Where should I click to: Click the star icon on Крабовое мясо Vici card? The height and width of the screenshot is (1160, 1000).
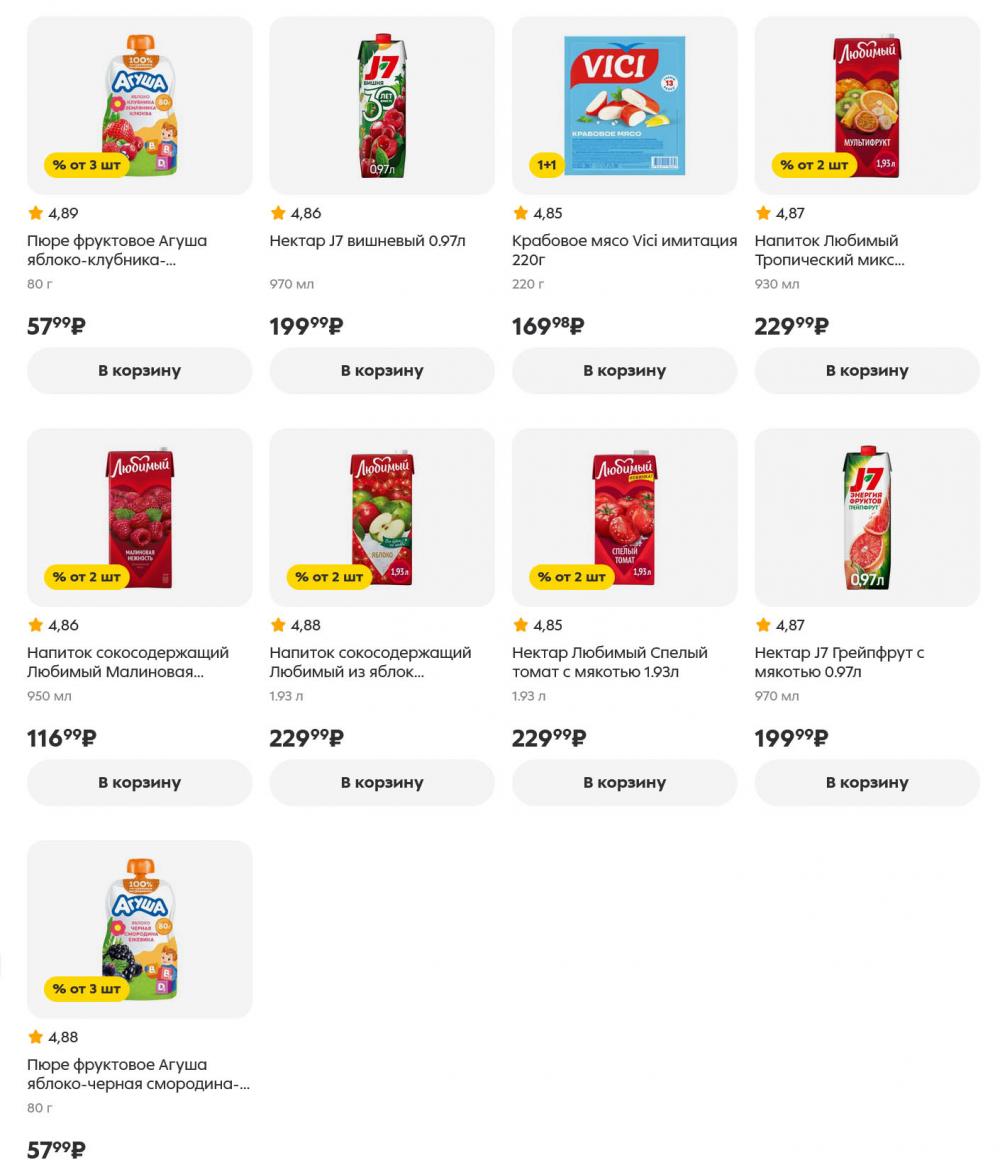click(x=520, y=213)
